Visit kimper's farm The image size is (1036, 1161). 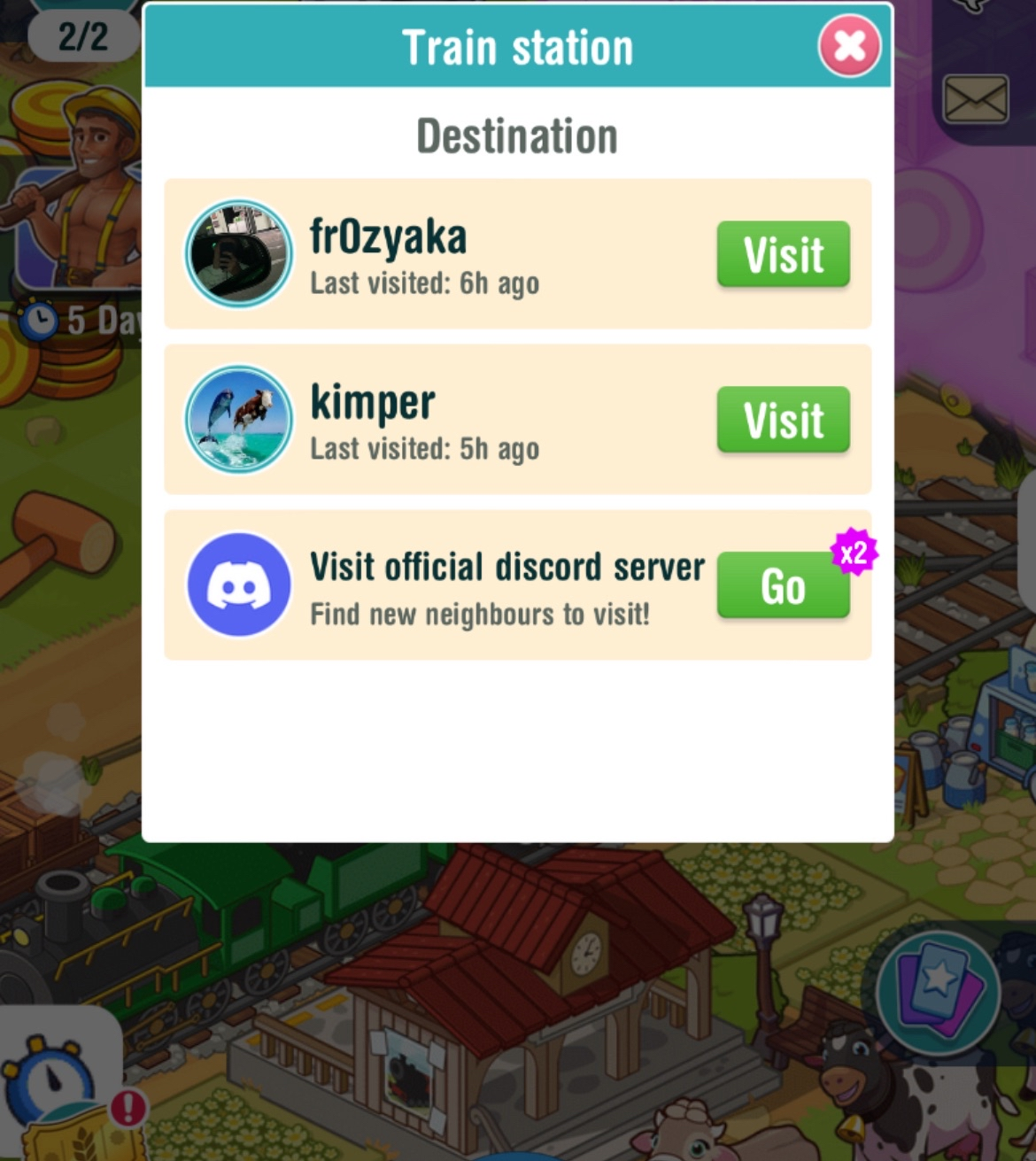(x=783, y=420)
